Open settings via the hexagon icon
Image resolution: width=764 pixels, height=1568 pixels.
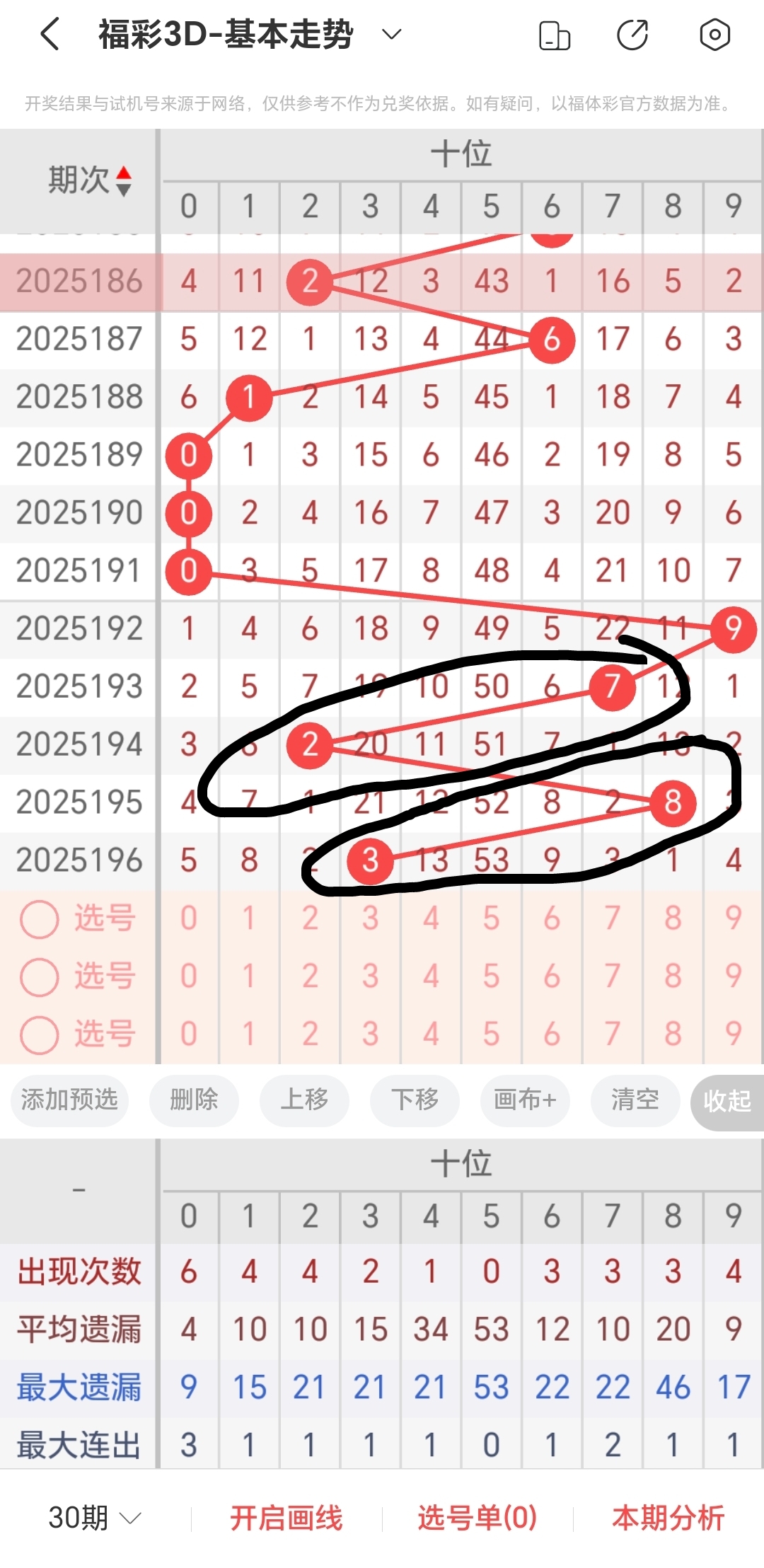tap(715, 33)
